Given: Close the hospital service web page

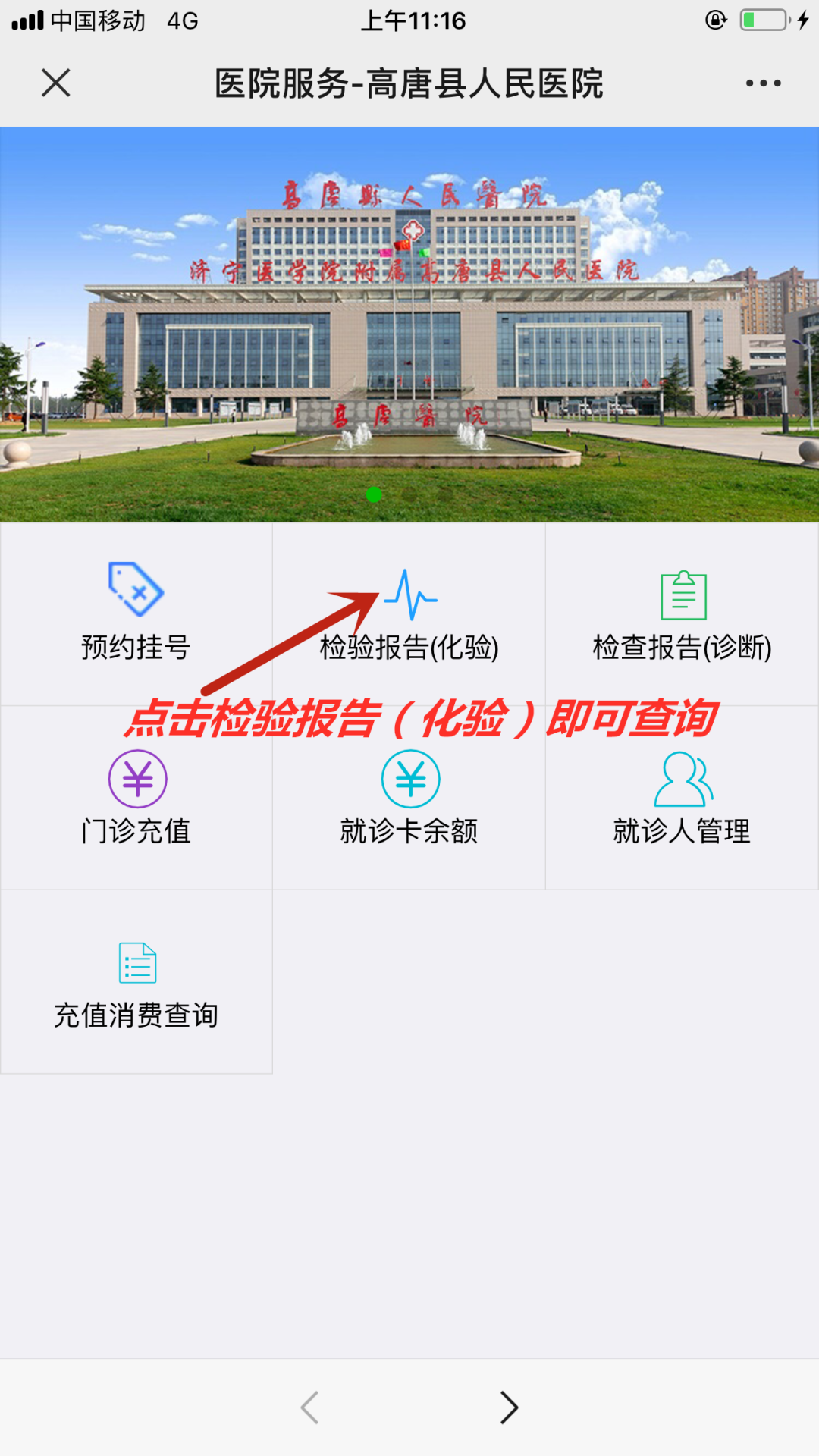Looking at the screenshot, I should 55,83.
